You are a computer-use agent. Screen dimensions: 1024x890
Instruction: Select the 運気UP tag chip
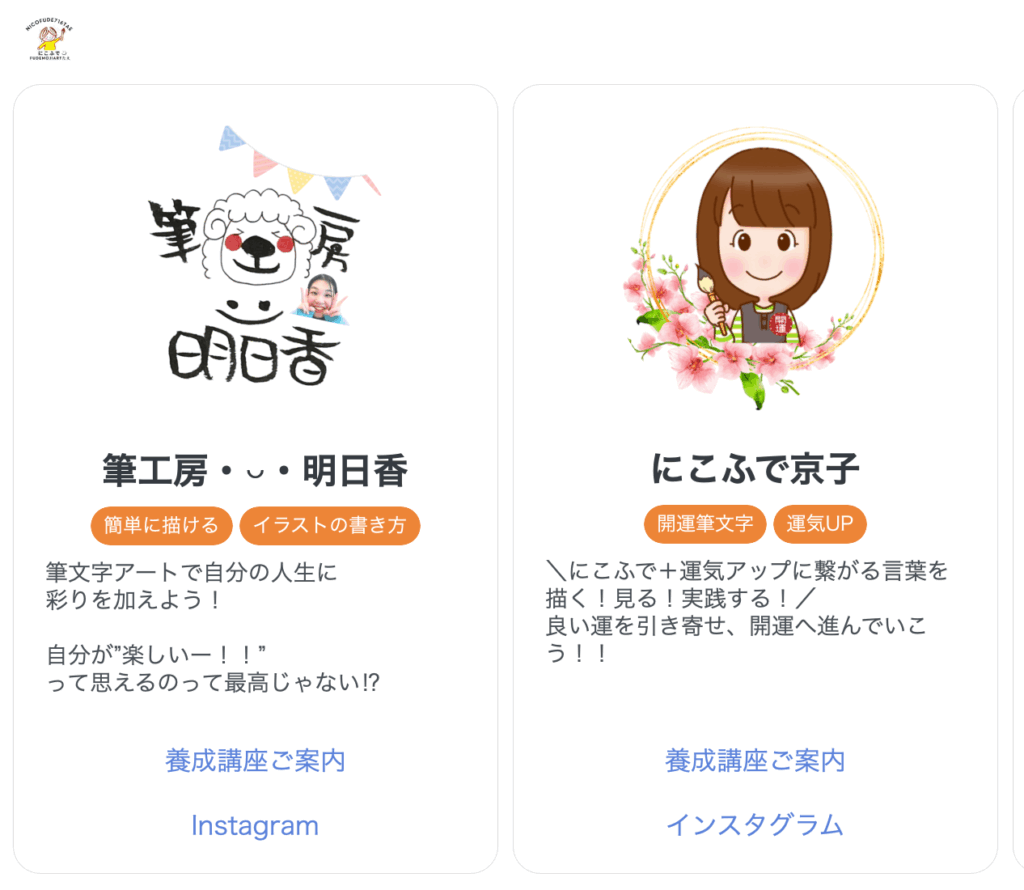point(819,524)
